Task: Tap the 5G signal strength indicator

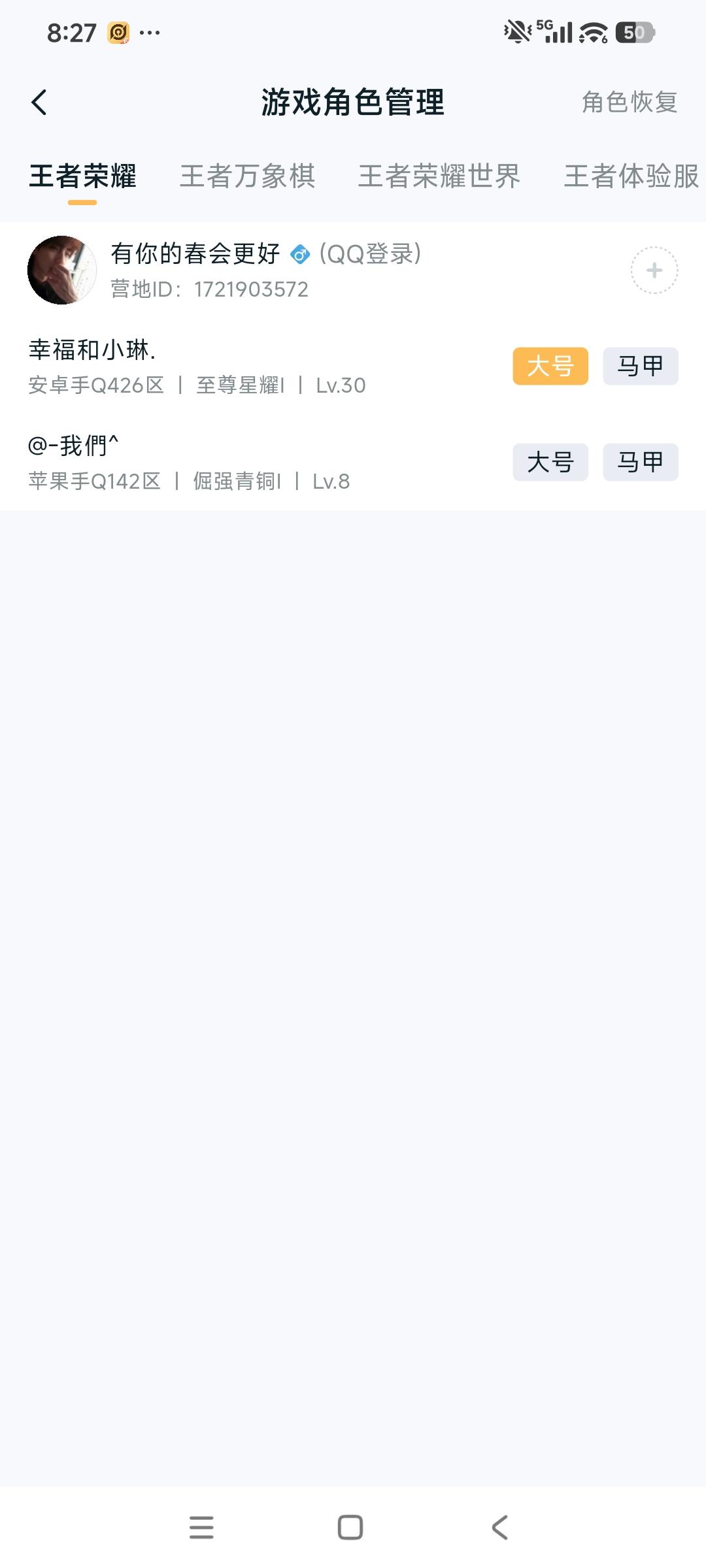Action: (556, 31)
